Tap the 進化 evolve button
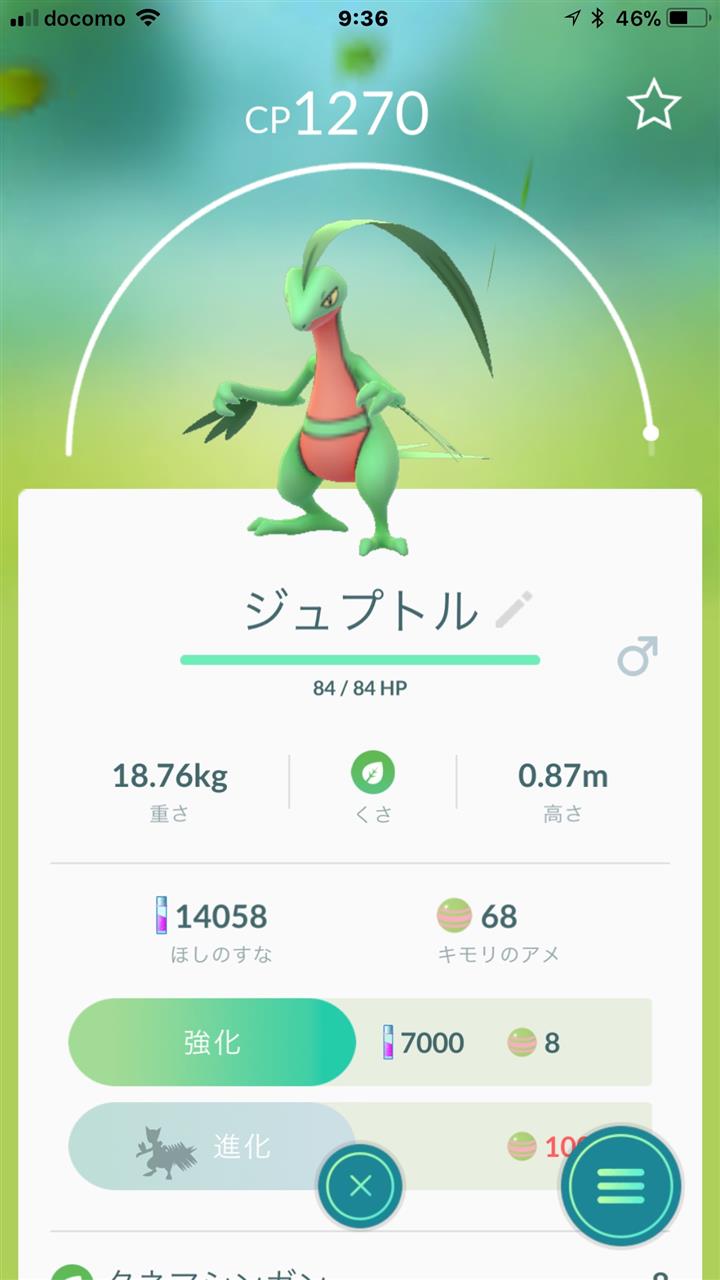Screen dimensions: 720x1280 pyautogui.click(x=212, y=1146)
